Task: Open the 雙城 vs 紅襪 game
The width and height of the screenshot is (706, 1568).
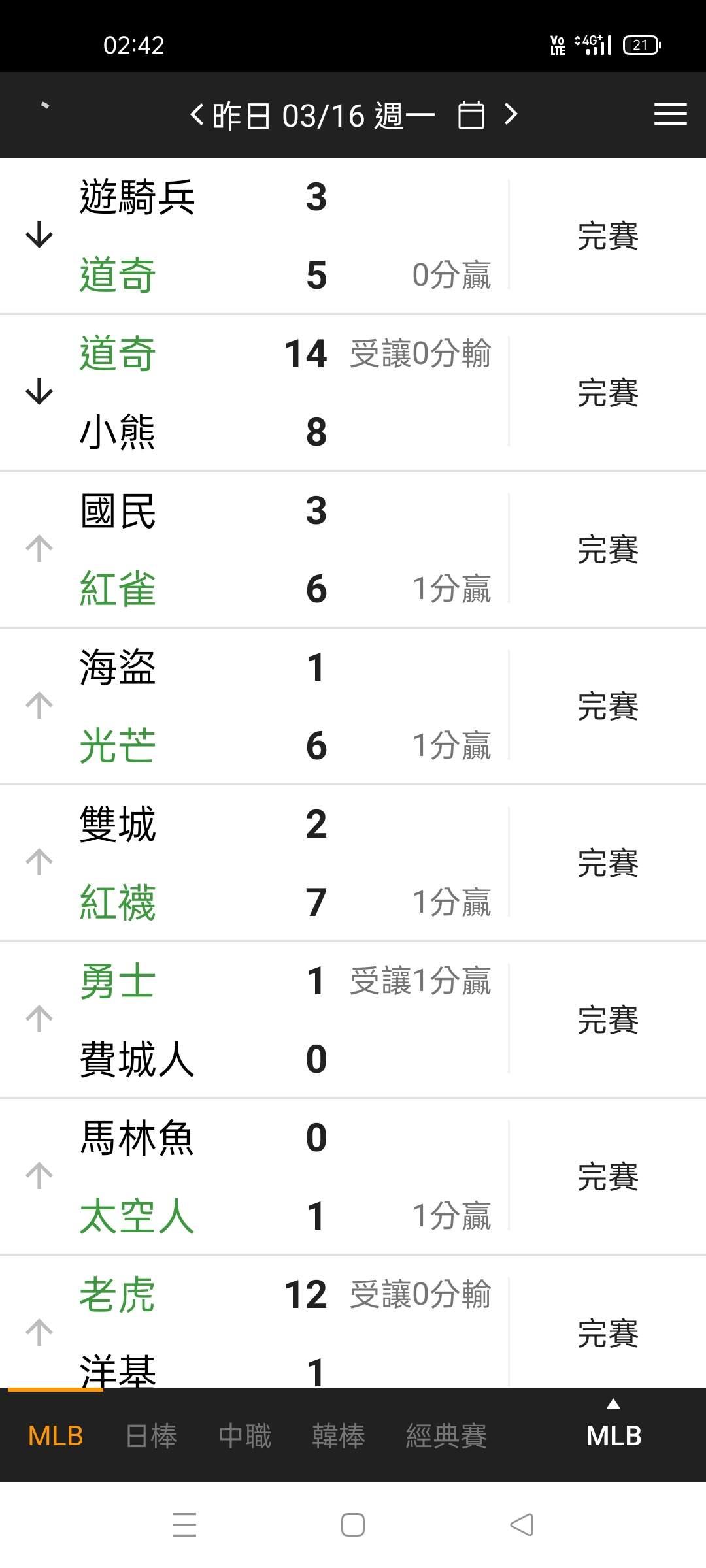Action: tap(353, 863)
